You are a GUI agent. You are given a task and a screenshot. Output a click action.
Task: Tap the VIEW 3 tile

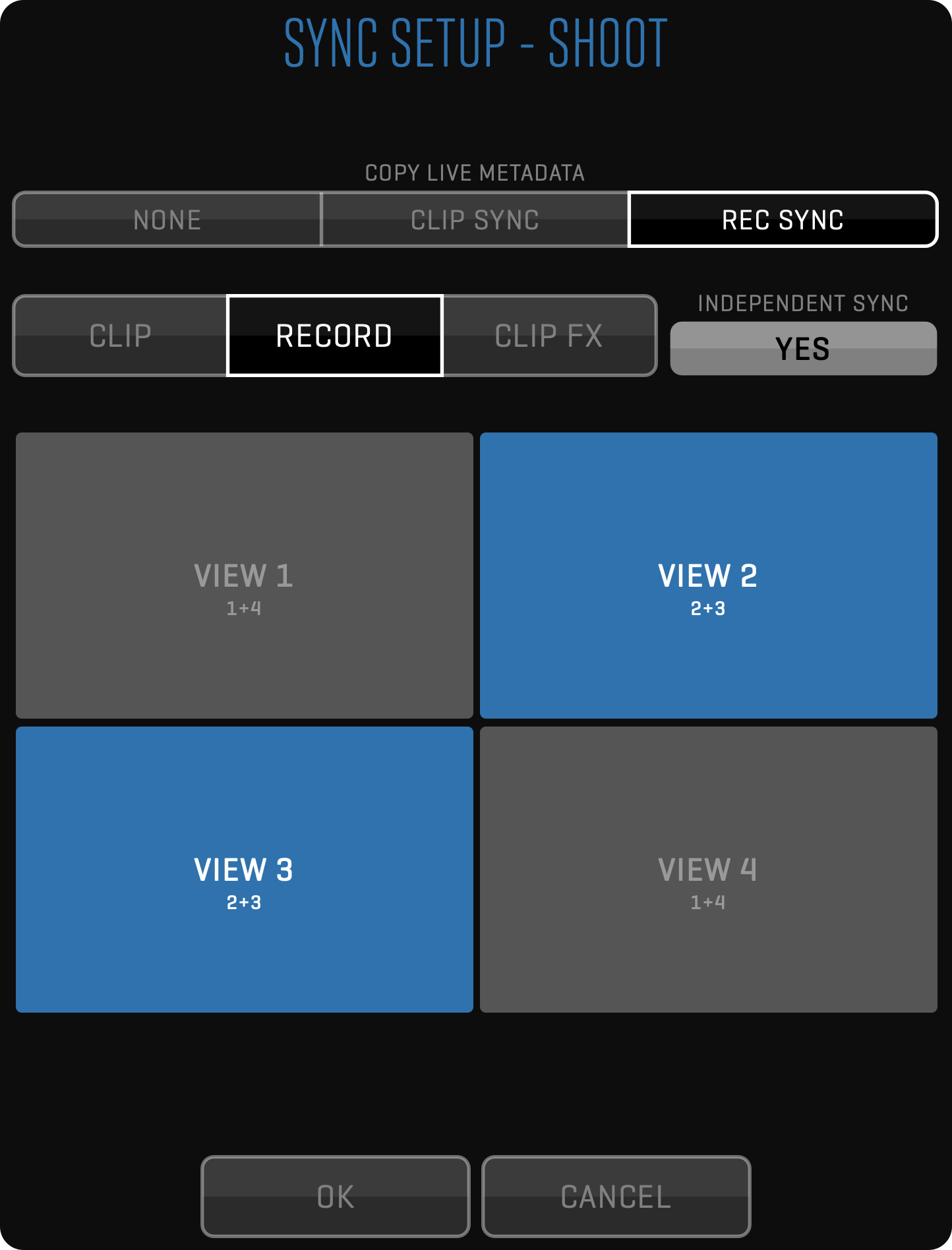[x=245, y=870]
